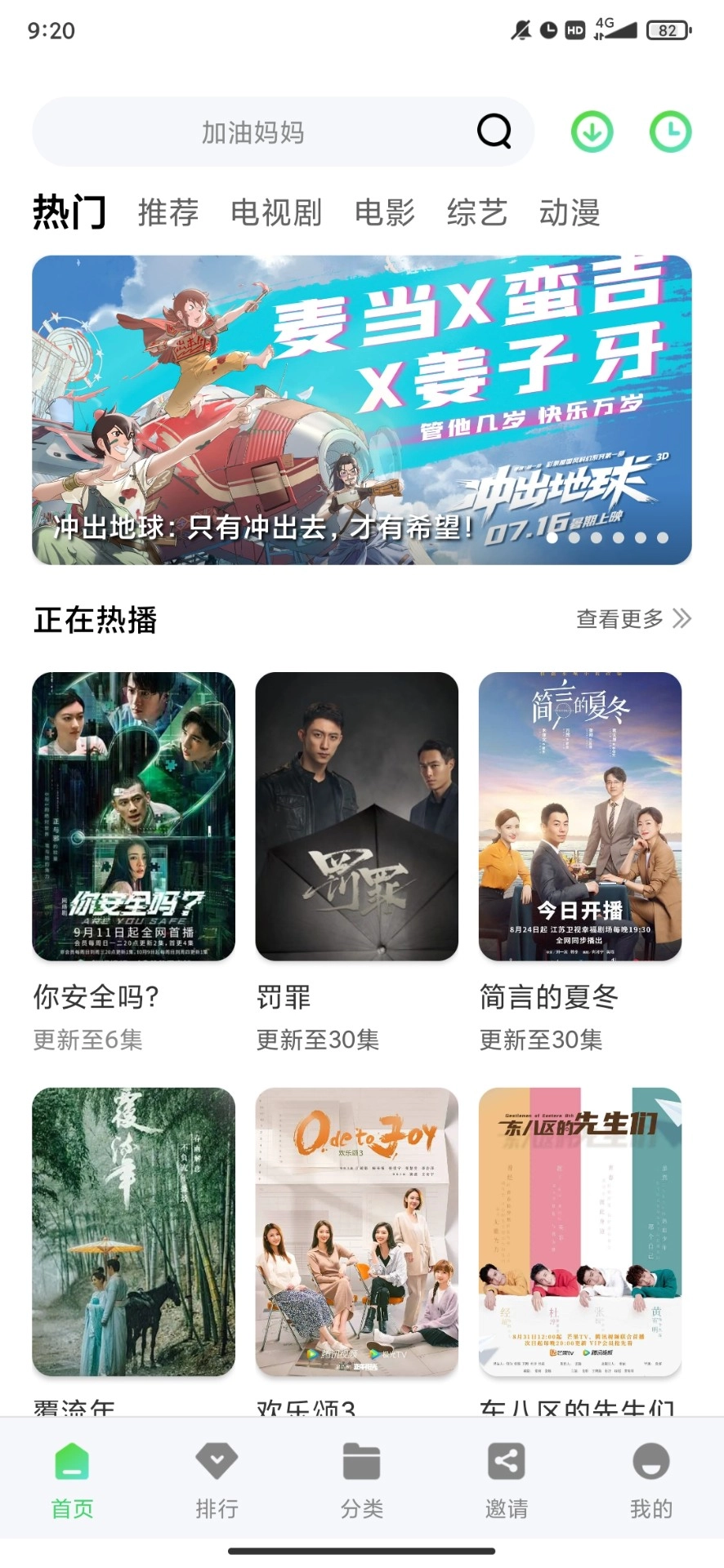Open the download manager icon
The image size is (724, 1568).
pyautogui.click(x=592, y=131)
